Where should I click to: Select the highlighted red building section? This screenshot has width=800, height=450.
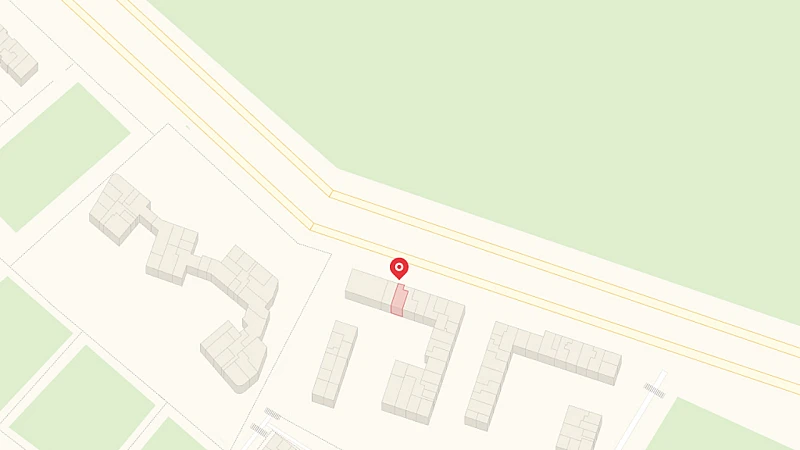click(398, 300)
